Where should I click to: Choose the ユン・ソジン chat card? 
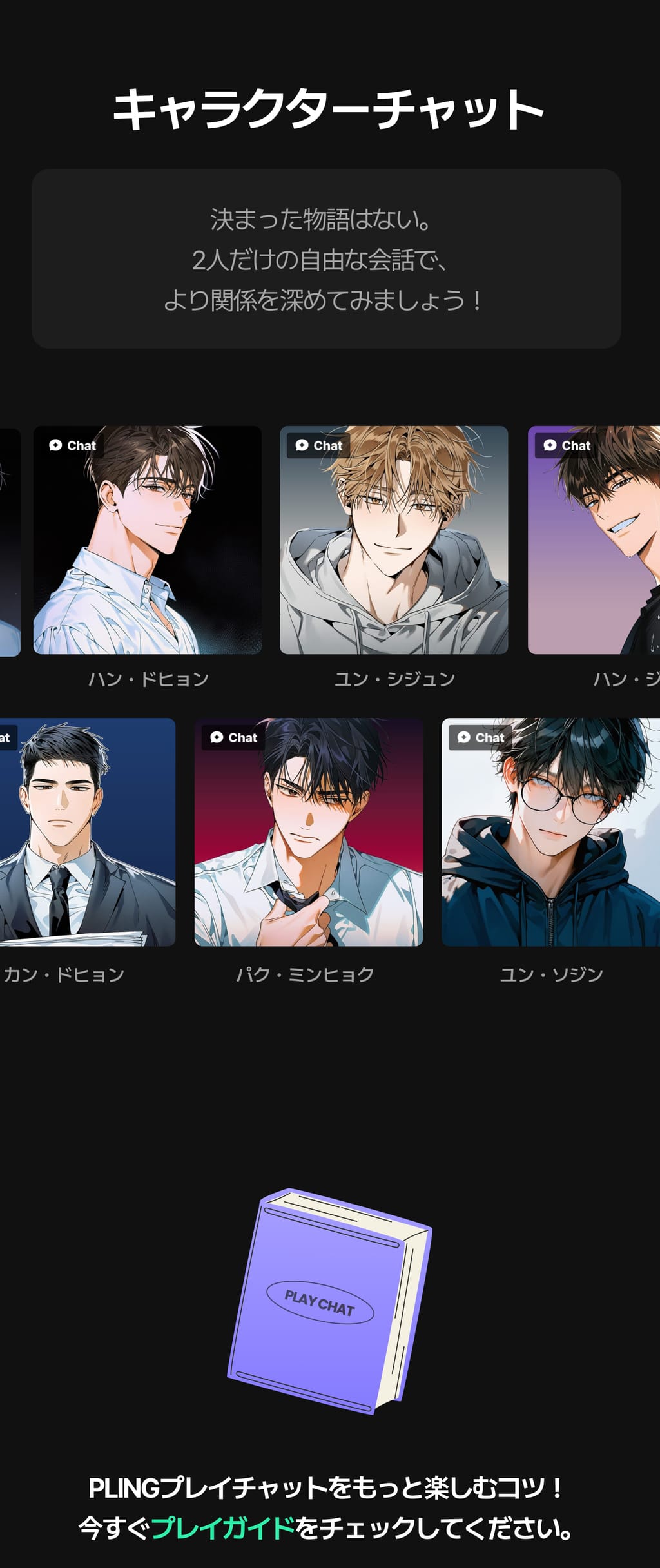point(550,832)
